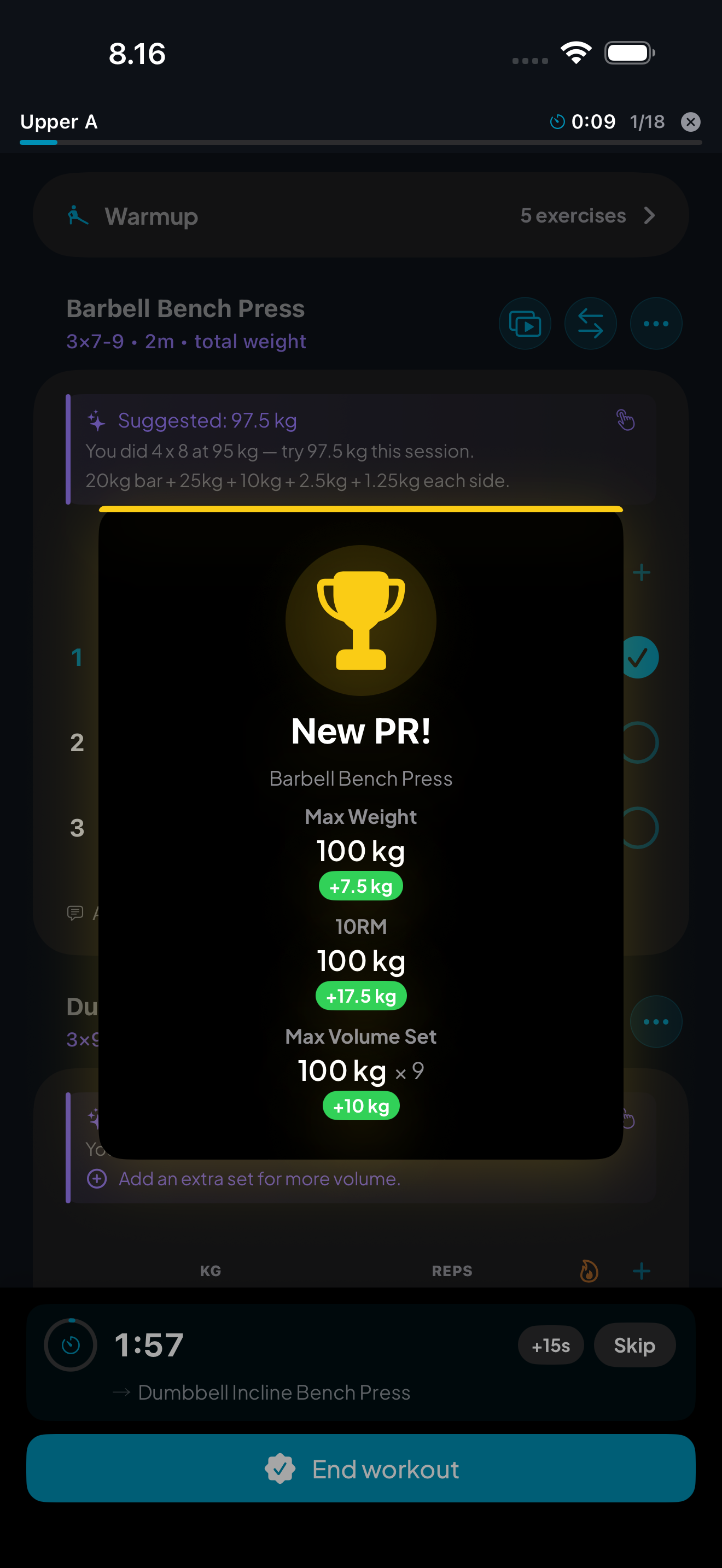Select the Upper A workout title
722x1568 pixels.
click(x=59, y=121)
